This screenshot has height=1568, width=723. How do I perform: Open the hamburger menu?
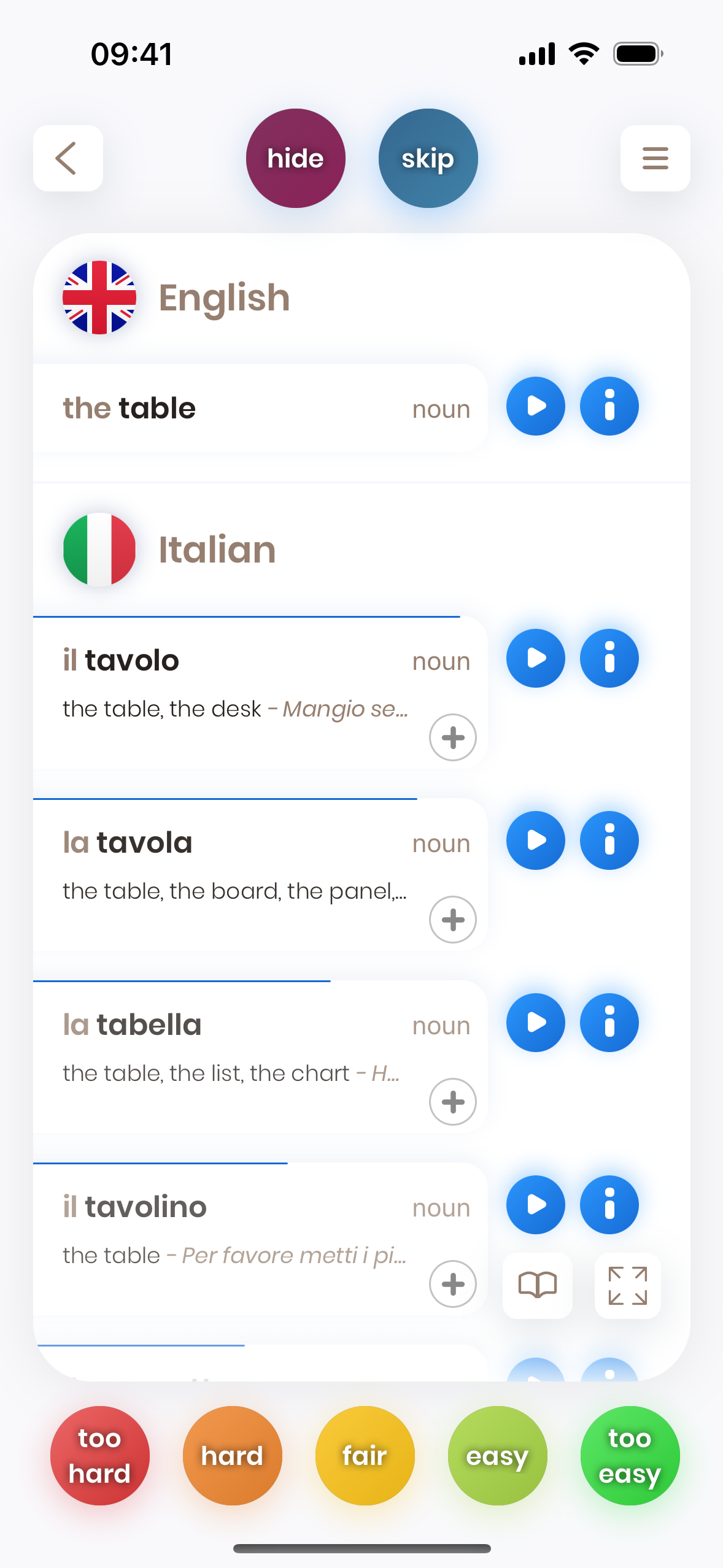[655, 158]
